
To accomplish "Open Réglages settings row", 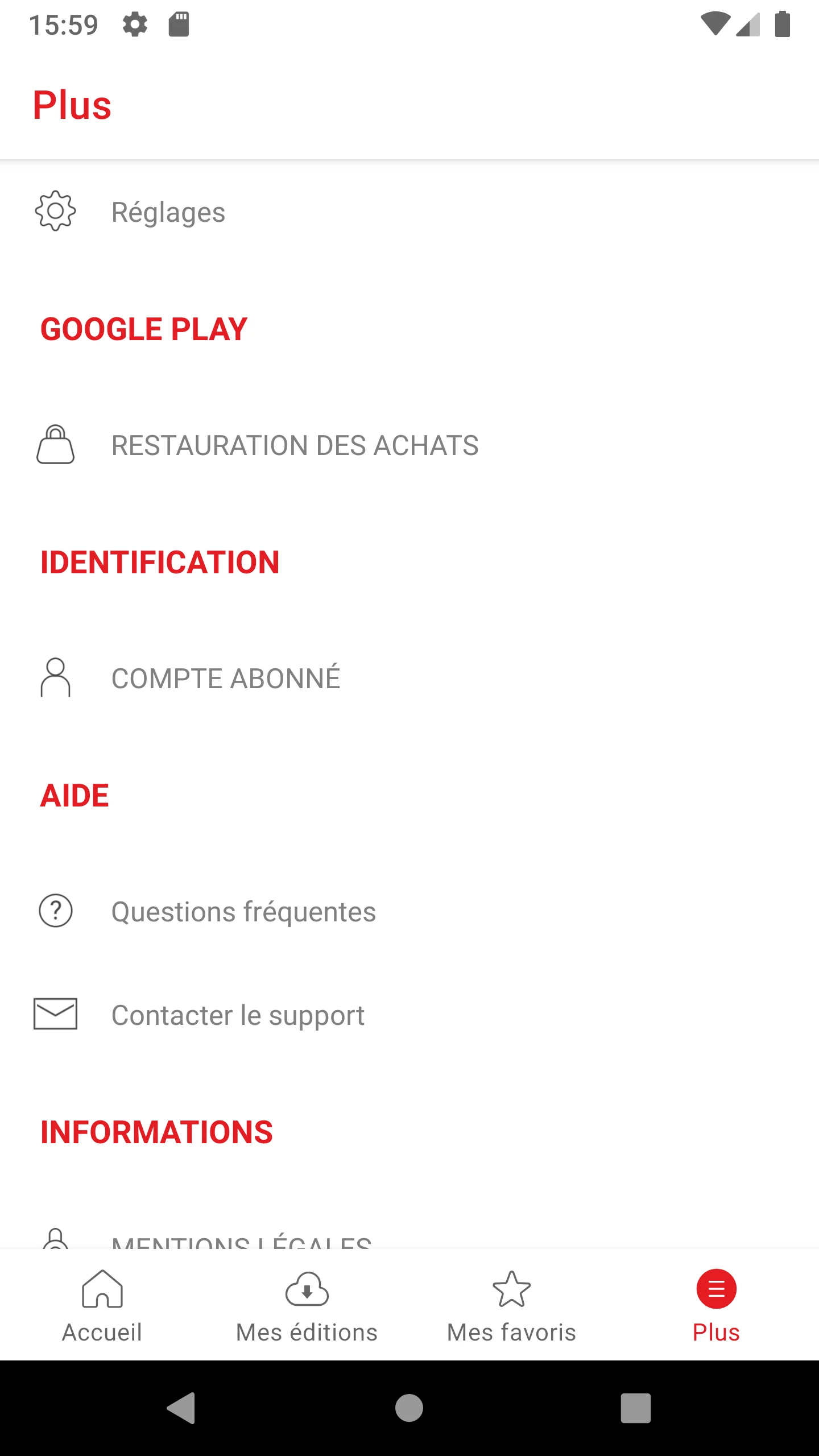I will point(409,212).
